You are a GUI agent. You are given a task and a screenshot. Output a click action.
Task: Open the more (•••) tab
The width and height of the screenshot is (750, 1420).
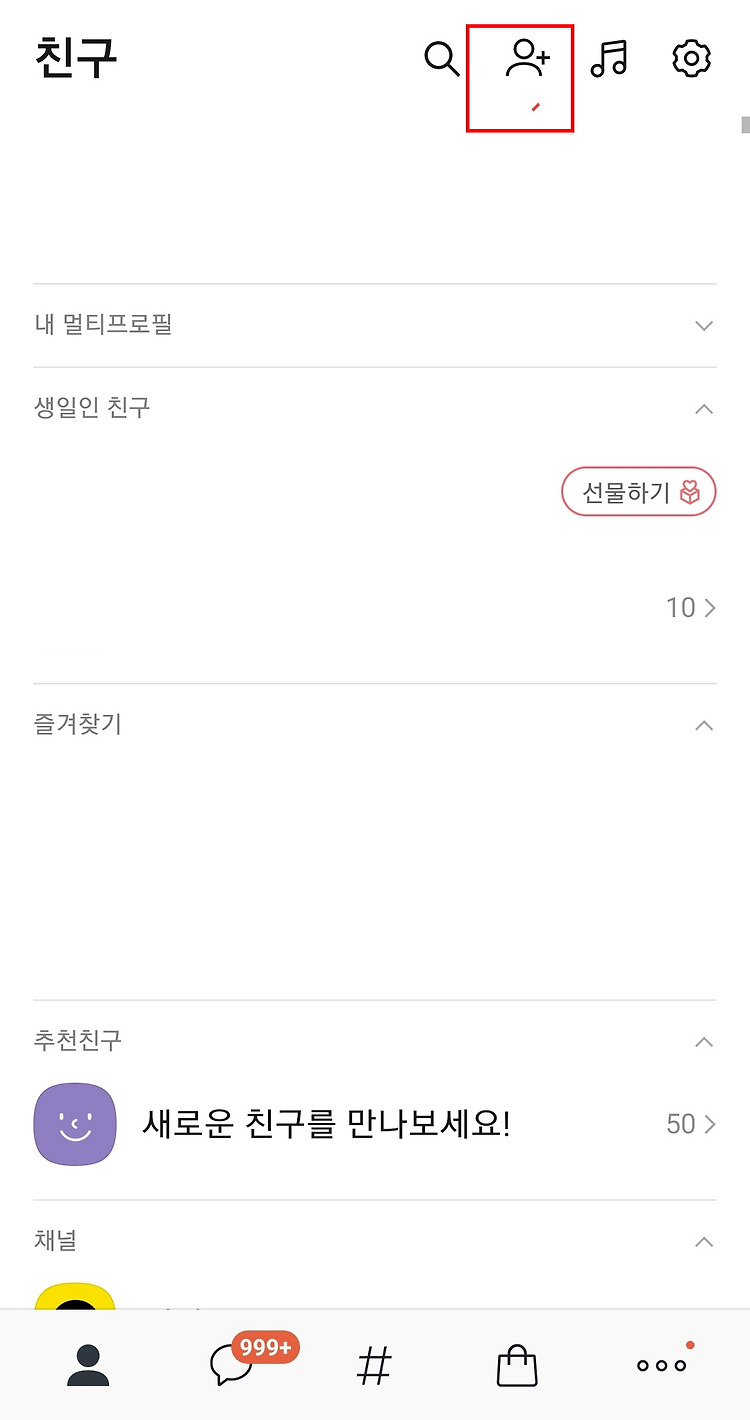(x=662, y=1364)
